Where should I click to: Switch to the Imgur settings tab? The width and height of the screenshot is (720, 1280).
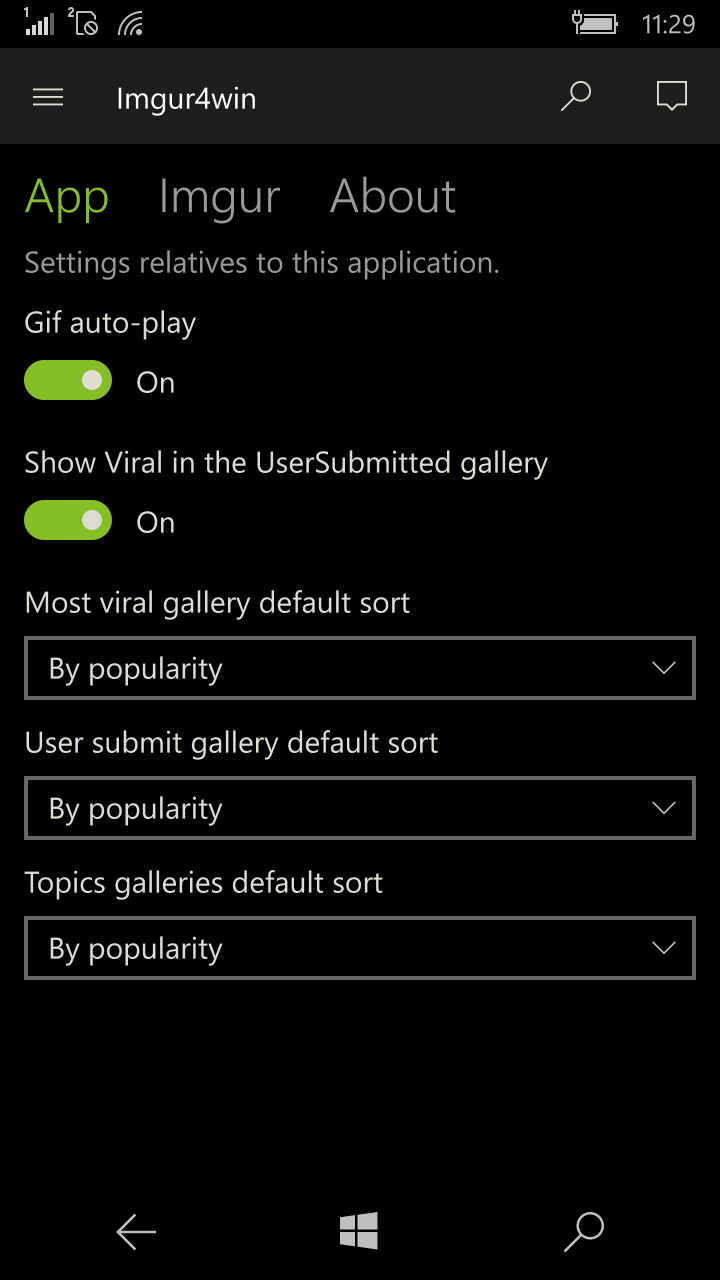pyautogui.click(x=219, y=196)
